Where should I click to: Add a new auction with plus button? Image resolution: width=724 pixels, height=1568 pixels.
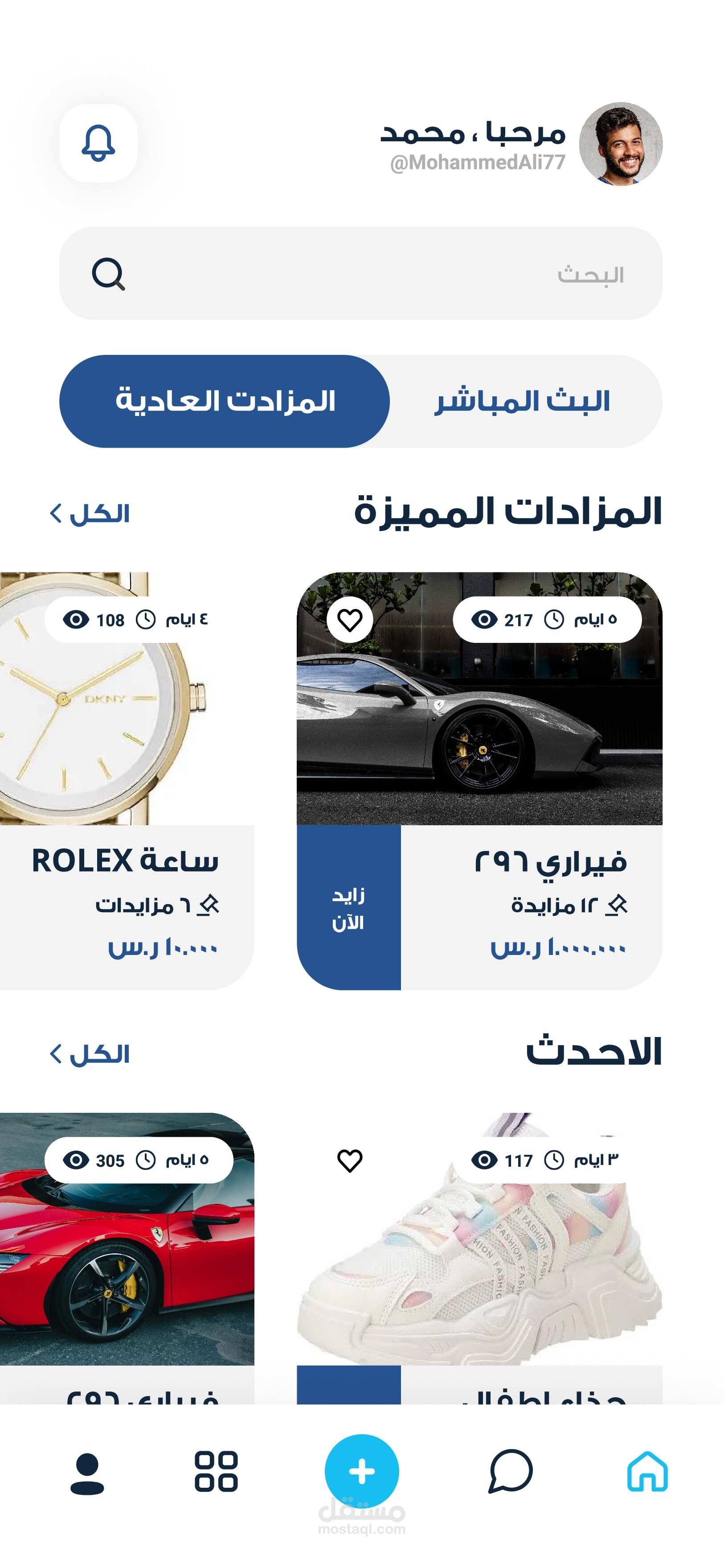click(361, 1471)
